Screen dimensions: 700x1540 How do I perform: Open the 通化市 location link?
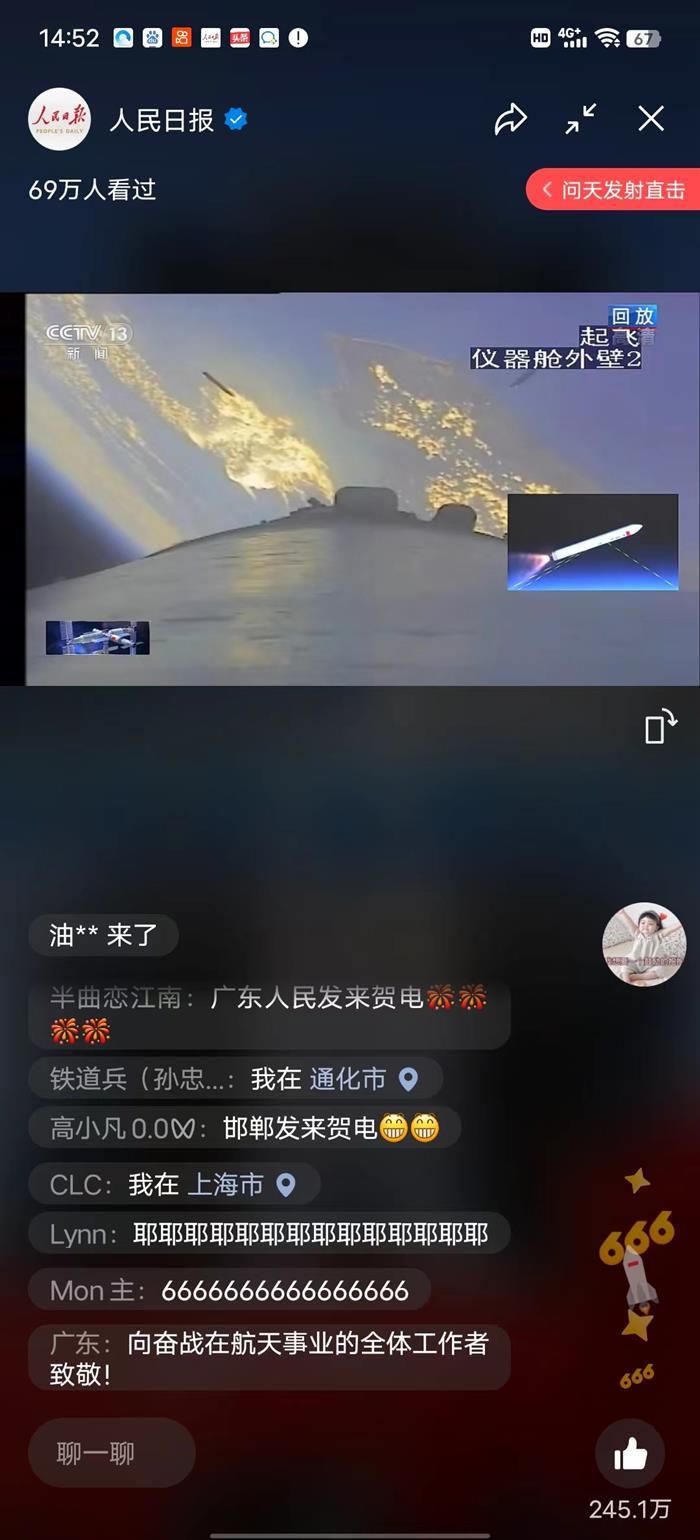point(348,1079)
